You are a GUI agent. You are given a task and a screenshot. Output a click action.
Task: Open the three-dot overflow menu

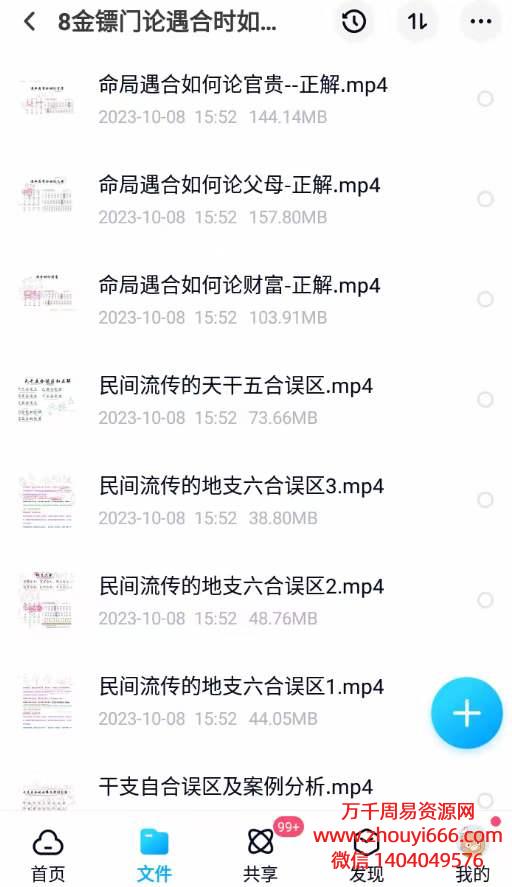point(480,22)
